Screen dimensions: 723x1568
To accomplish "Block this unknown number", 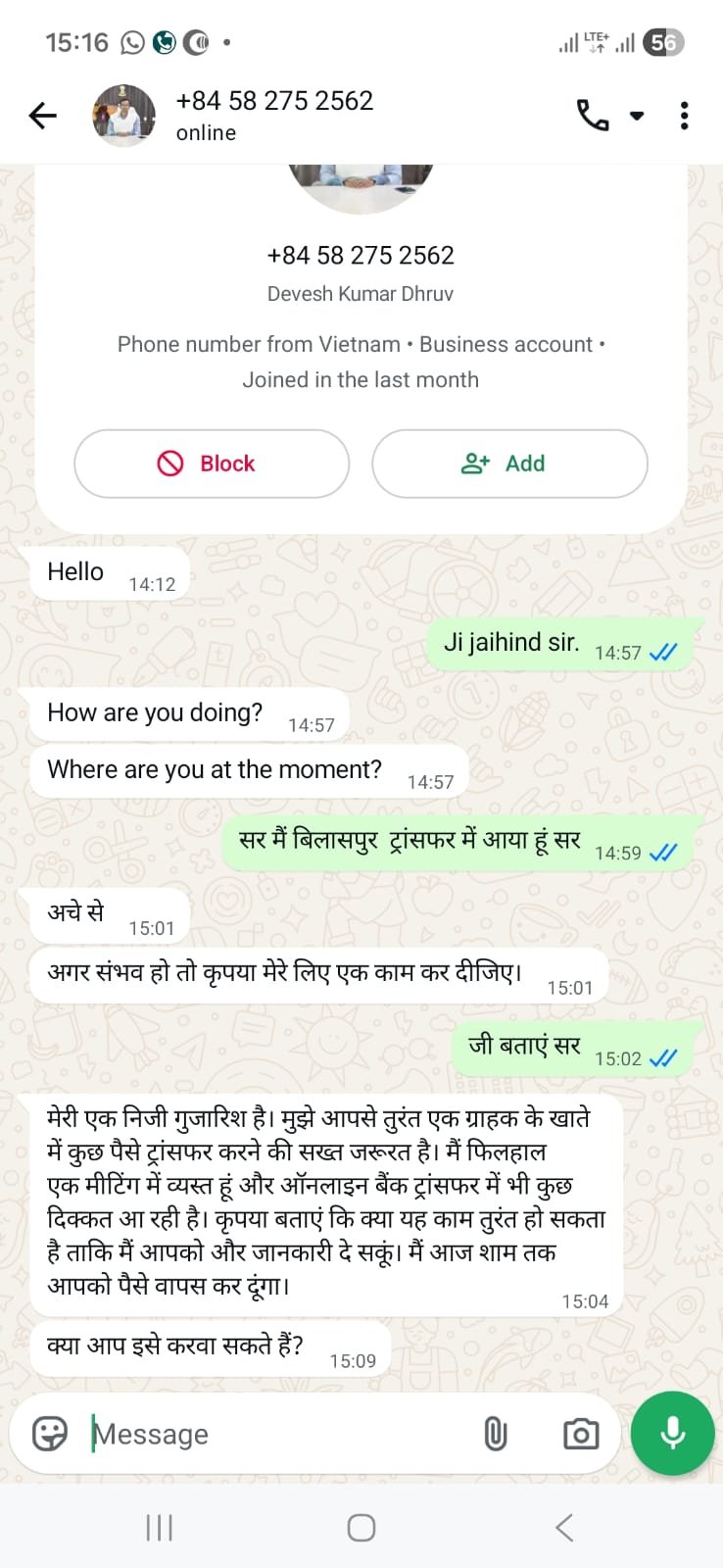I will point(212,464).
